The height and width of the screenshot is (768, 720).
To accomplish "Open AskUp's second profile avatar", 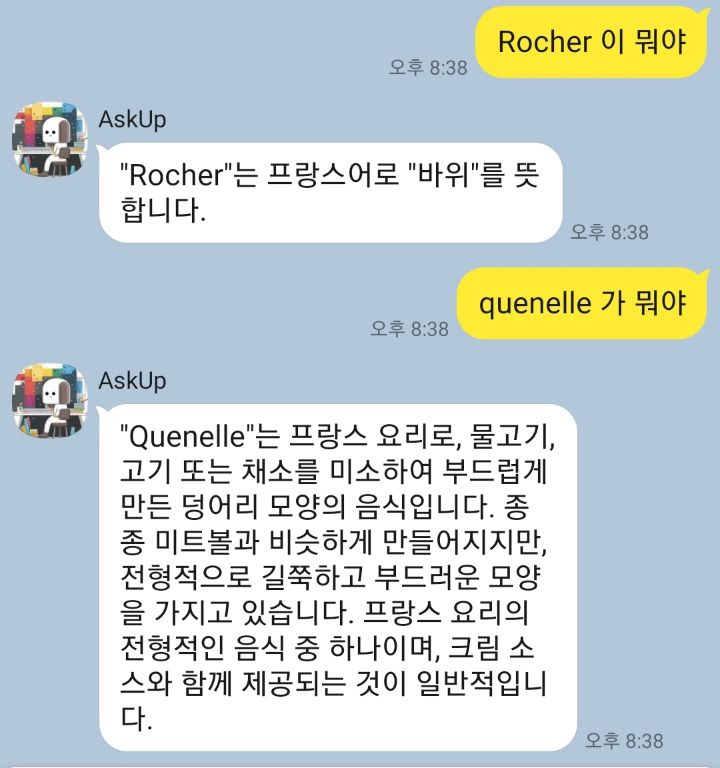I will pos(48,397).
